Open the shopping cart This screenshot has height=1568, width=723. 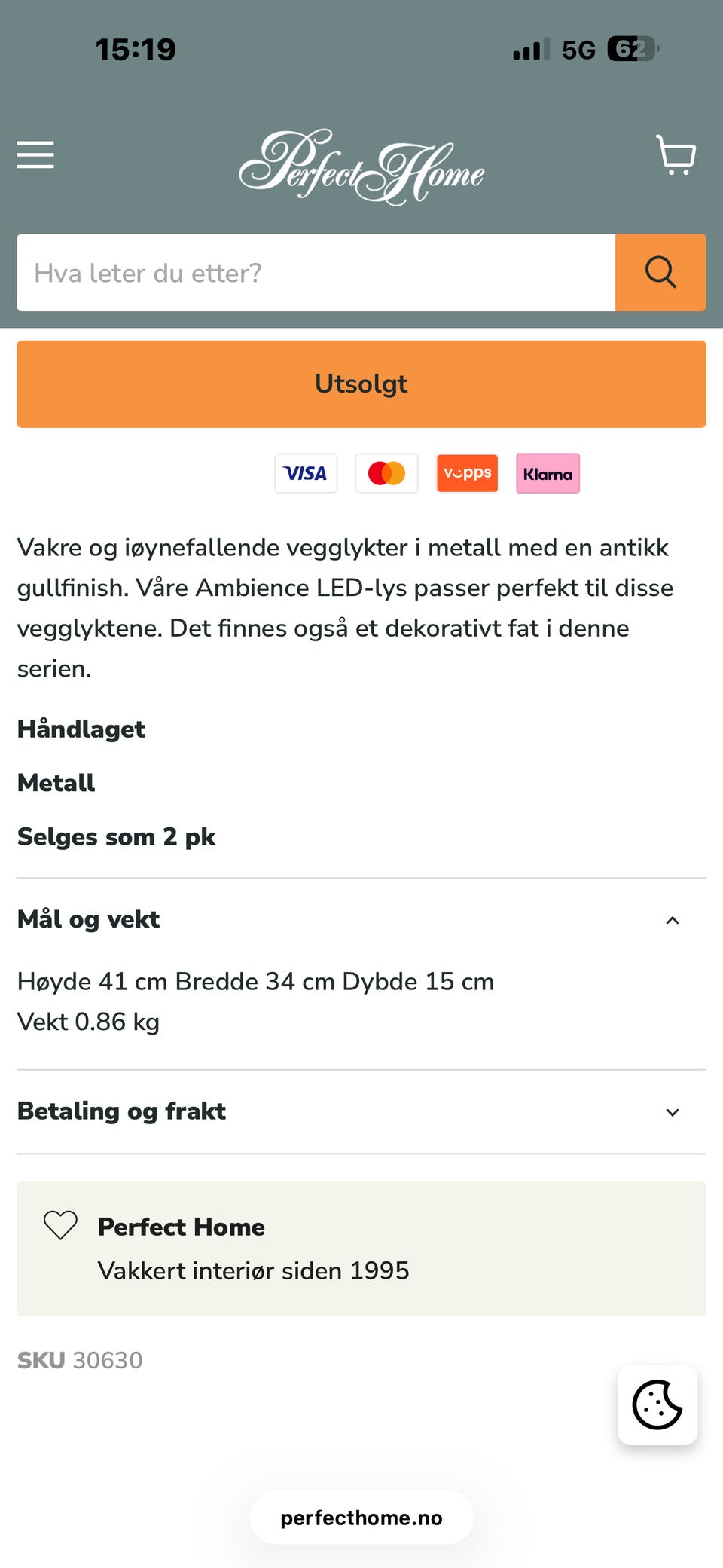(676, 156)
